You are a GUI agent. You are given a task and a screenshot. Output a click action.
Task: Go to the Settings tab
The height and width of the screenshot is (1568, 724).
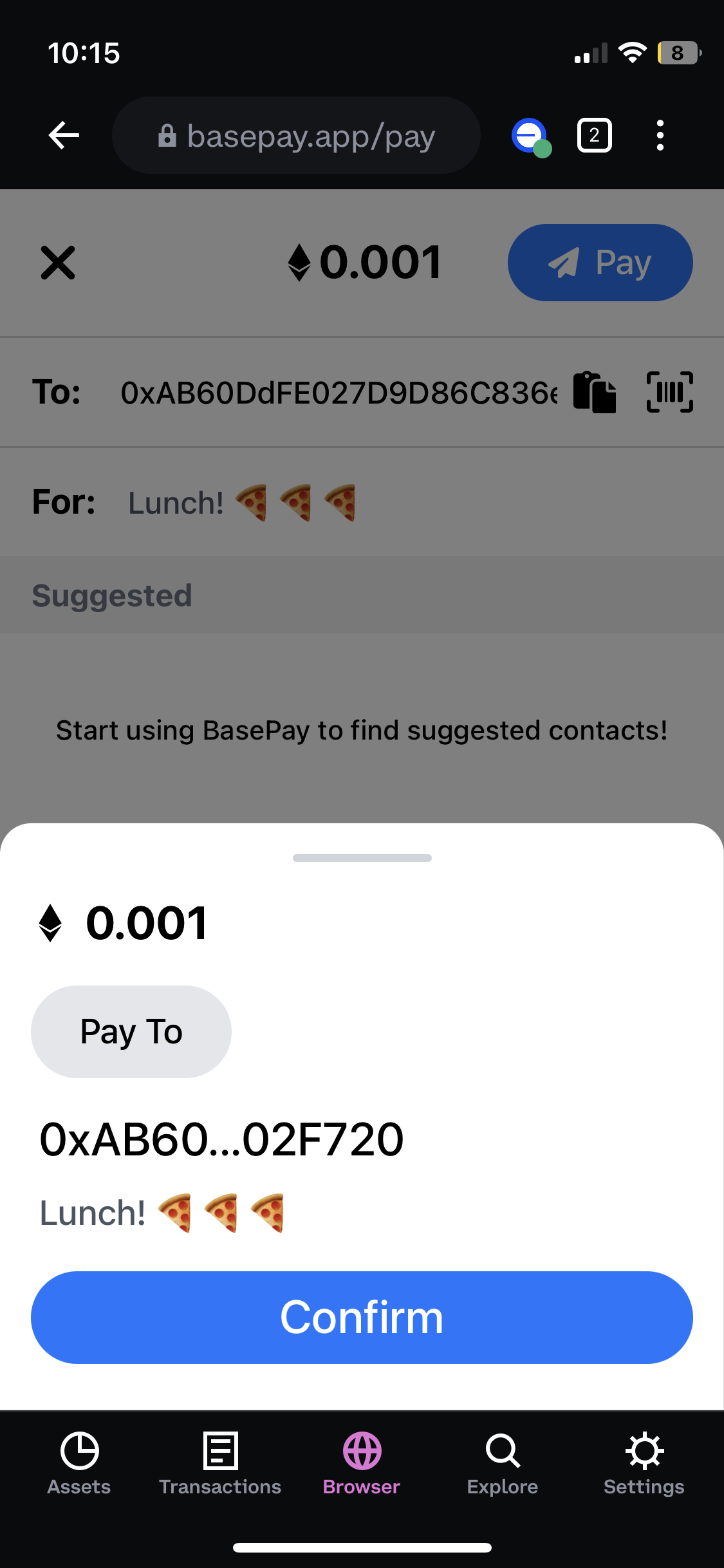point(644,1463)
